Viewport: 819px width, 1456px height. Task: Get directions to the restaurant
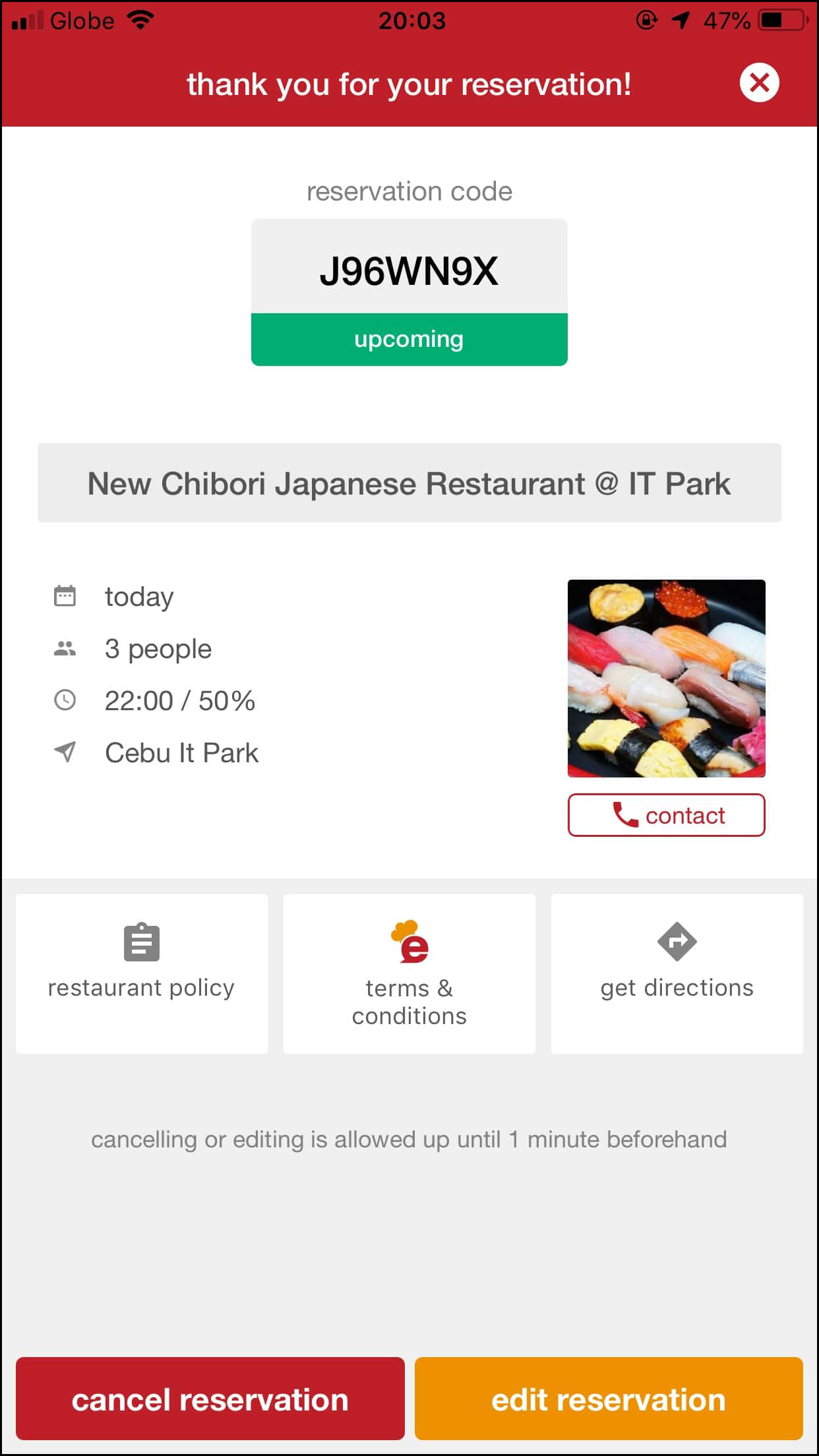[677, 973]
